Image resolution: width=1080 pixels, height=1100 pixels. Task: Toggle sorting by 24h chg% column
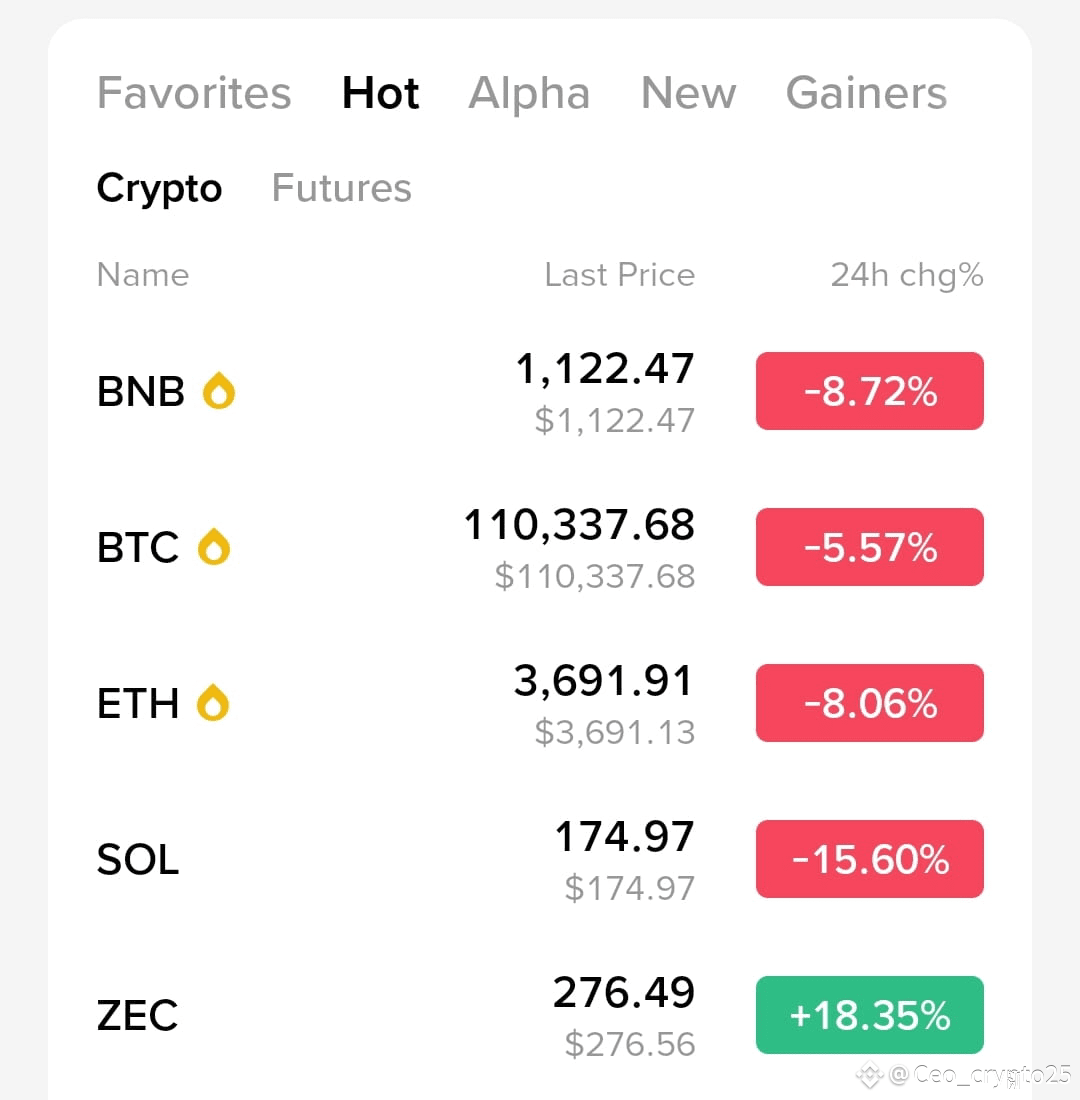(906, 275)
